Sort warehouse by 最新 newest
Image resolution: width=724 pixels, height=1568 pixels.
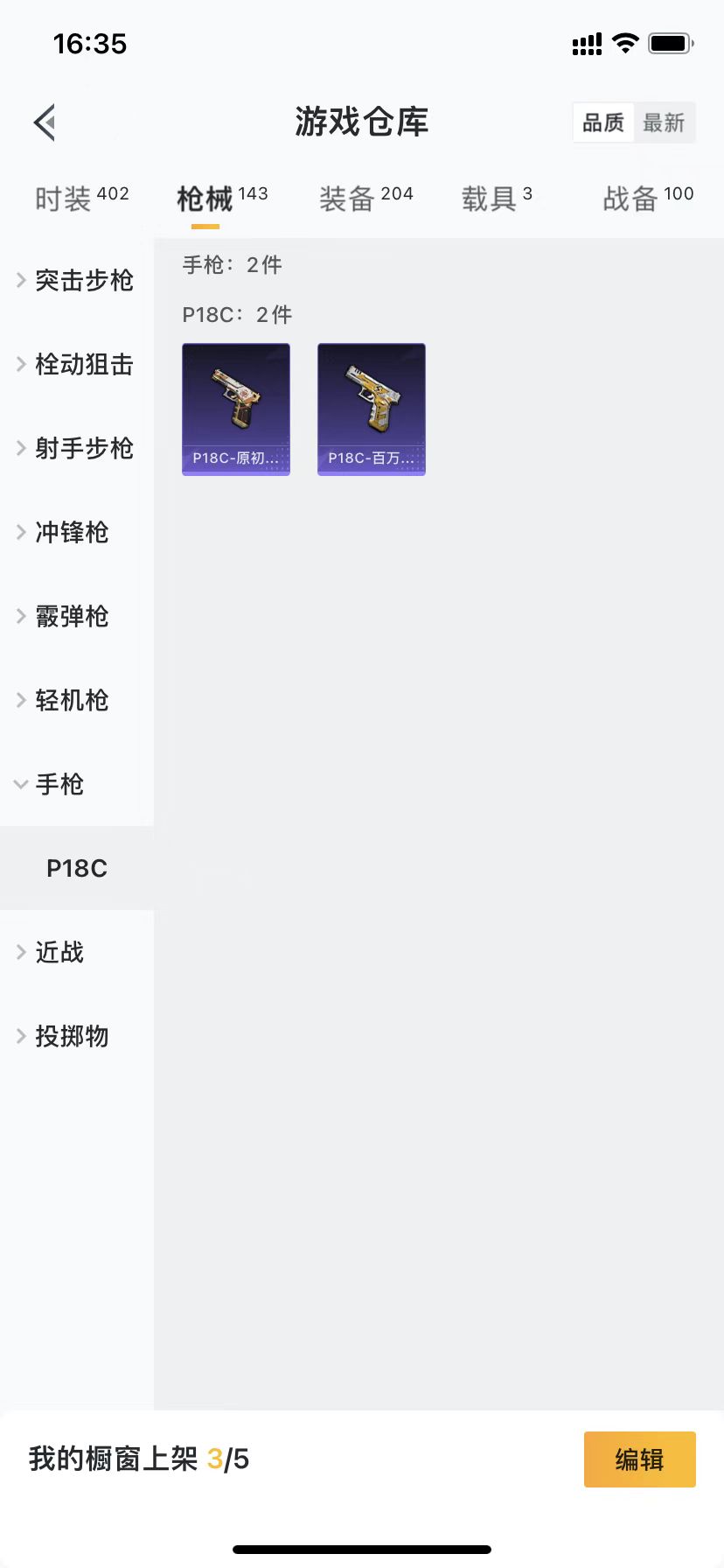tap(664, 122)
